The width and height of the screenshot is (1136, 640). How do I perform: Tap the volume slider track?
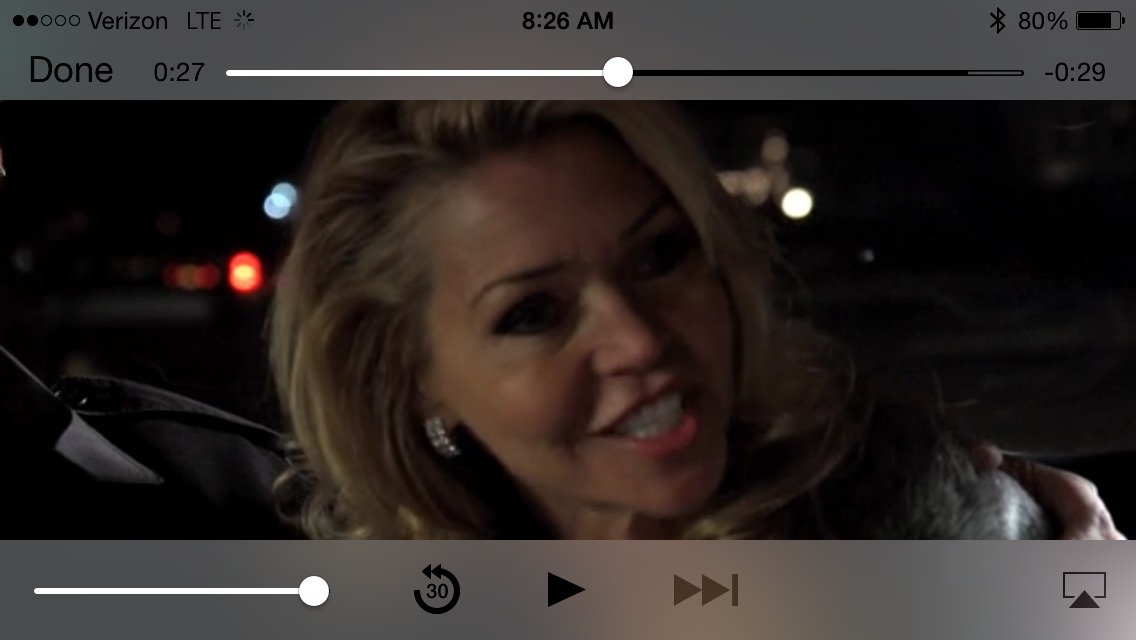pyautogui.click(x=170, y=591)
